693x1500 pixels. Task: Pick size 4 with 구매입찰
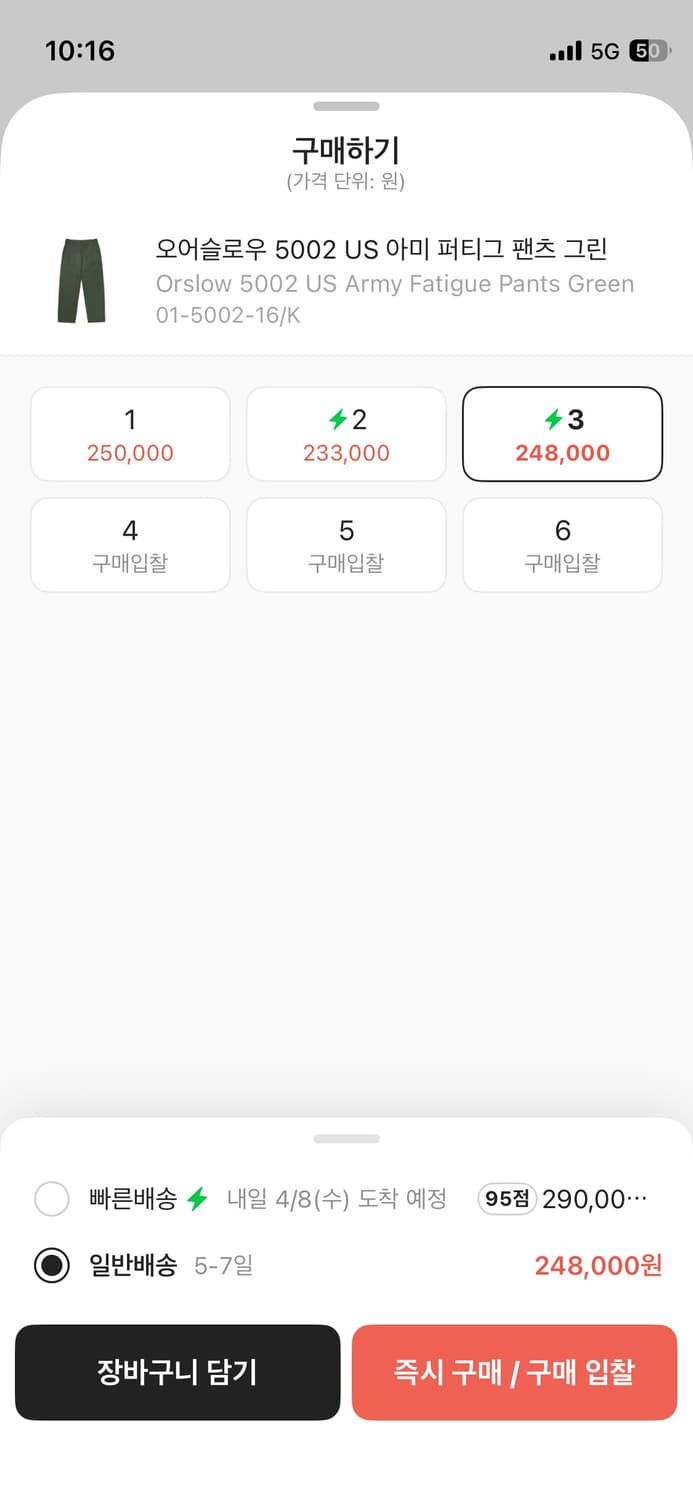pyautogui.click(x=130, y=545)
